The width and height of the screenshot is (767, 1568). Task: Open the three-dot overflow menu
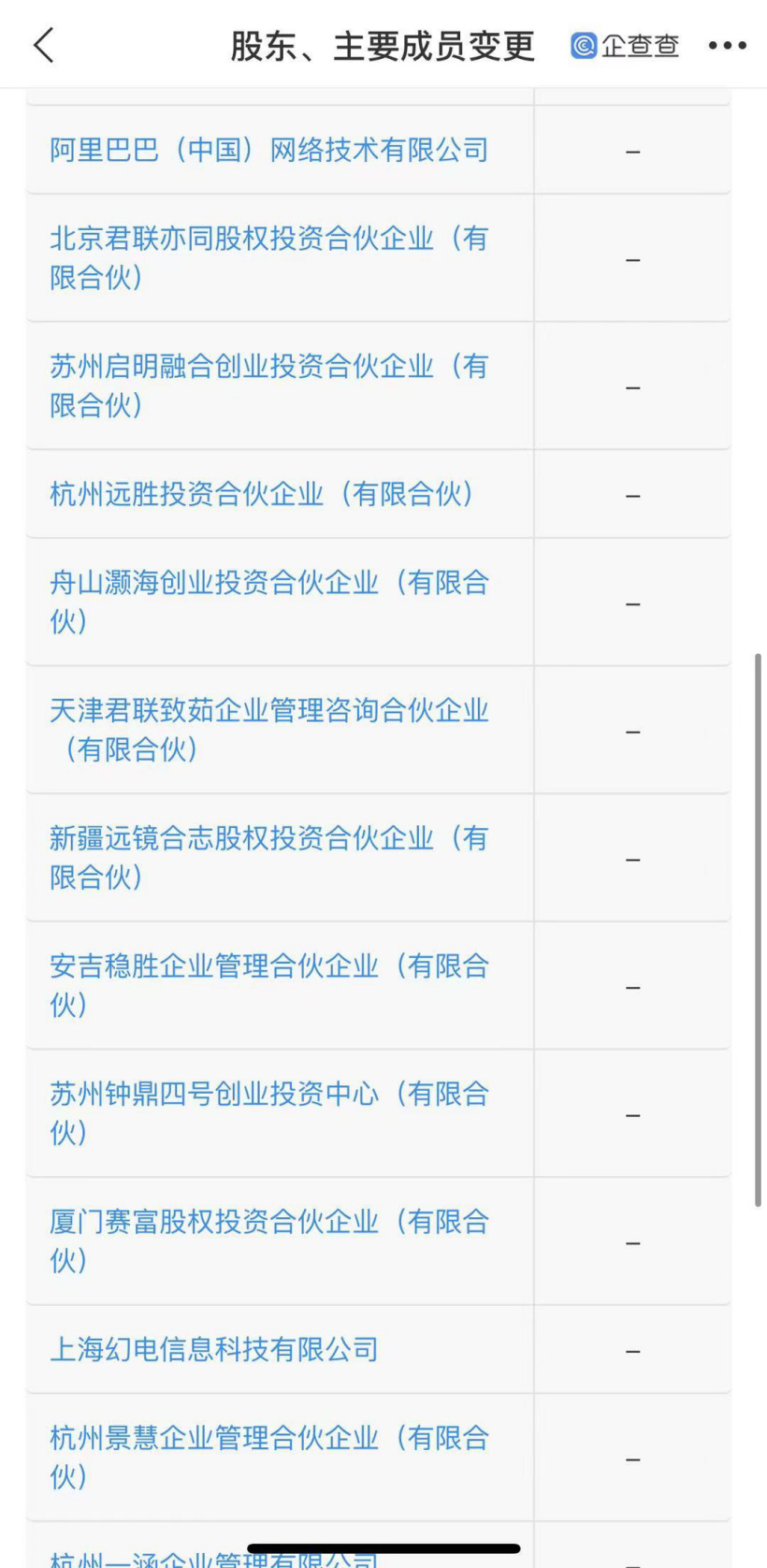coord(727,45)
